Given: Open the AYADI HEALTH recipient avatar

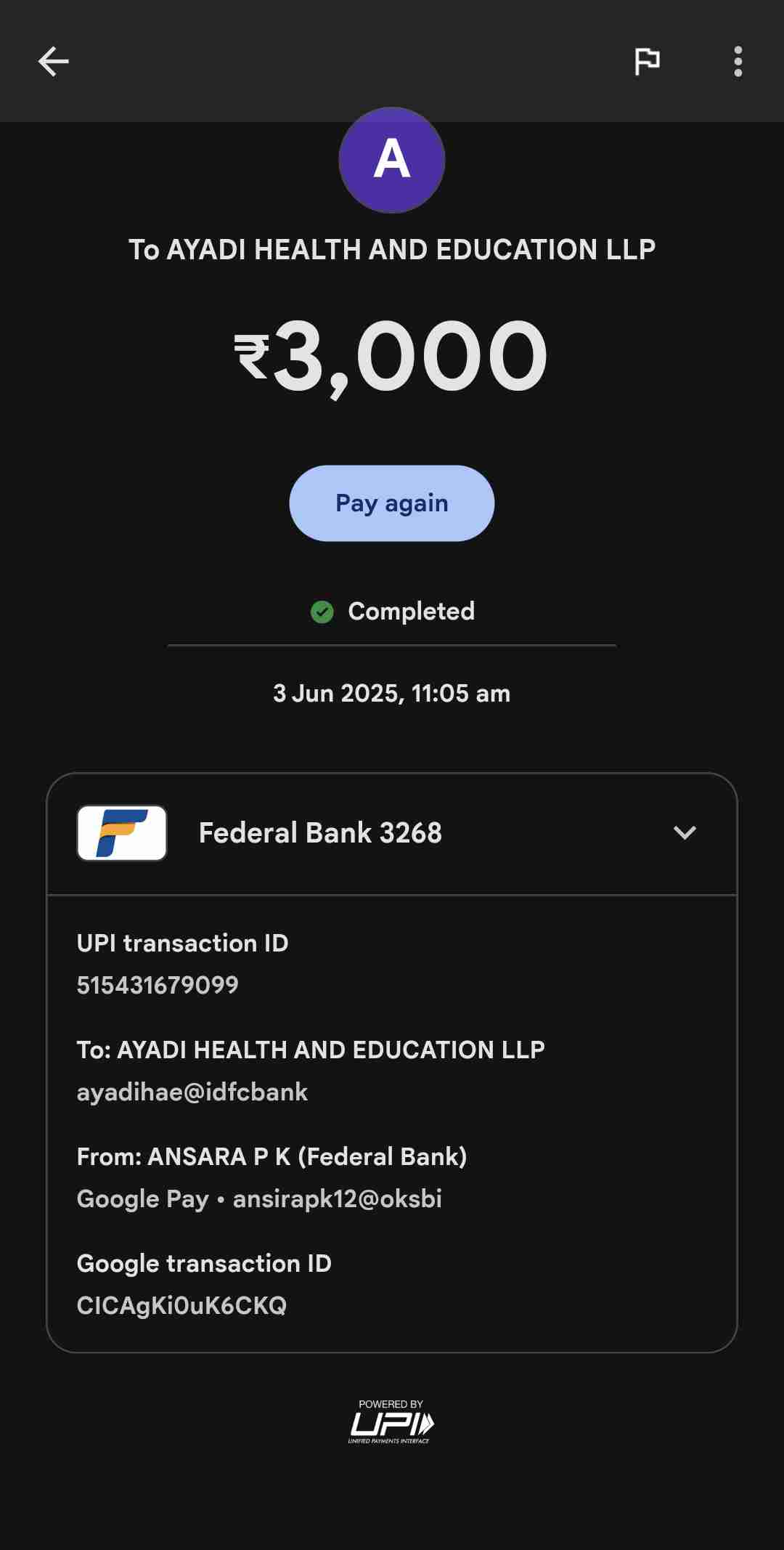Looking at the screenshot, I should pyautogui.click(x=392, y=161).
